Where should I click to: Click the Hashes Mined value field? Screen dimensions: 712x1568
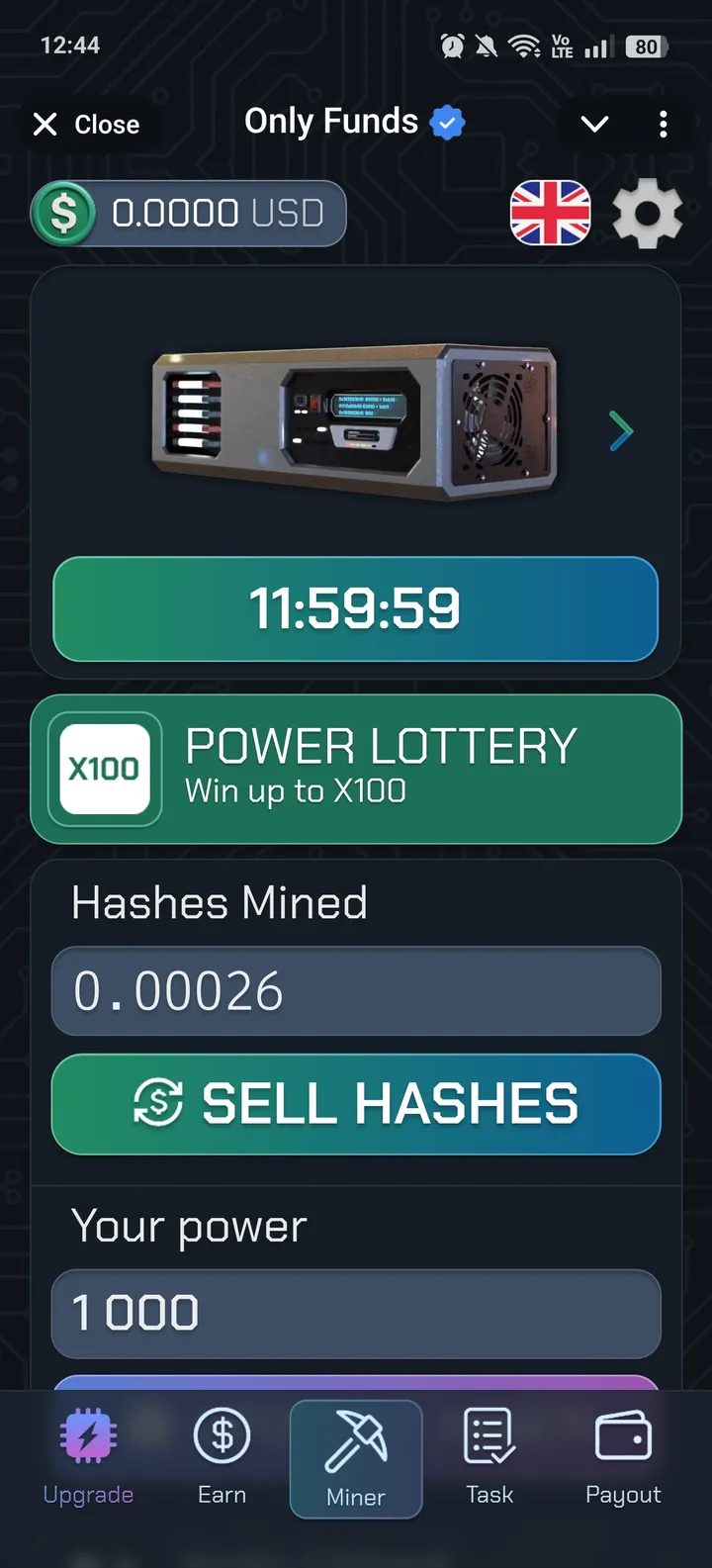(356, 991)
